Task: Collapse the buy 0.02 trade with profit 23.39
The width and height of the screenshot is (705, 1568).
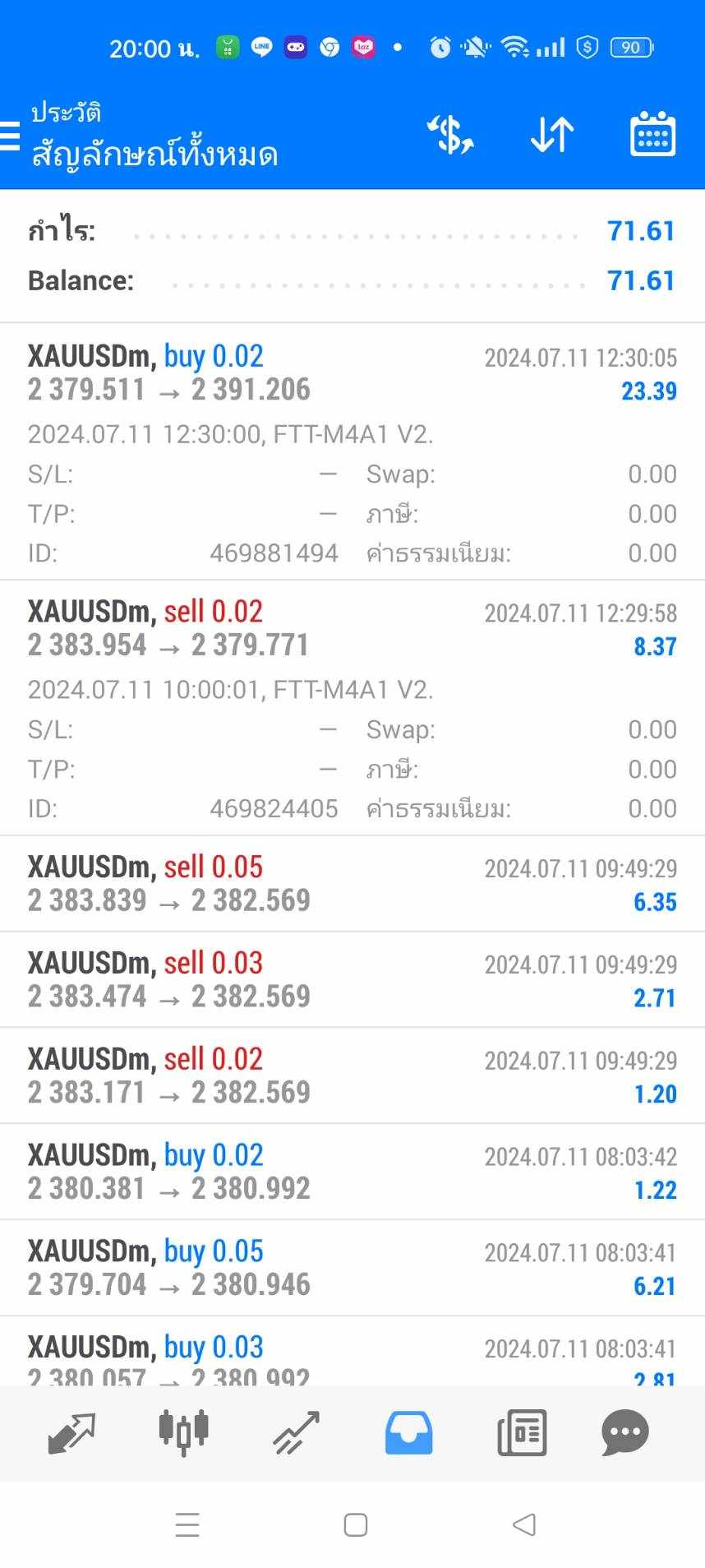Action: [x=352, y=451]
